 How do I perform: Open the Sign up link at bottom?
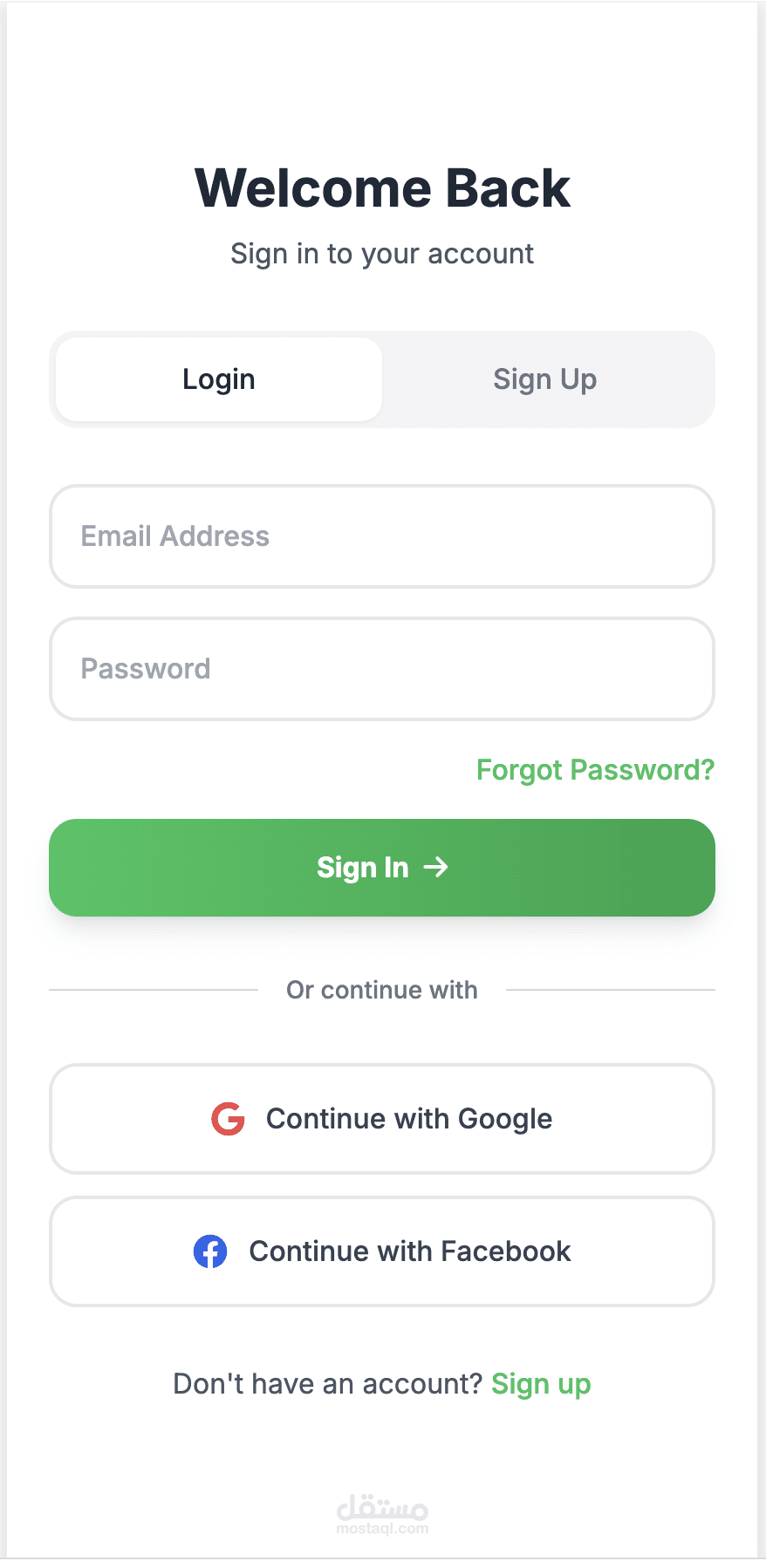[541, 1384]
